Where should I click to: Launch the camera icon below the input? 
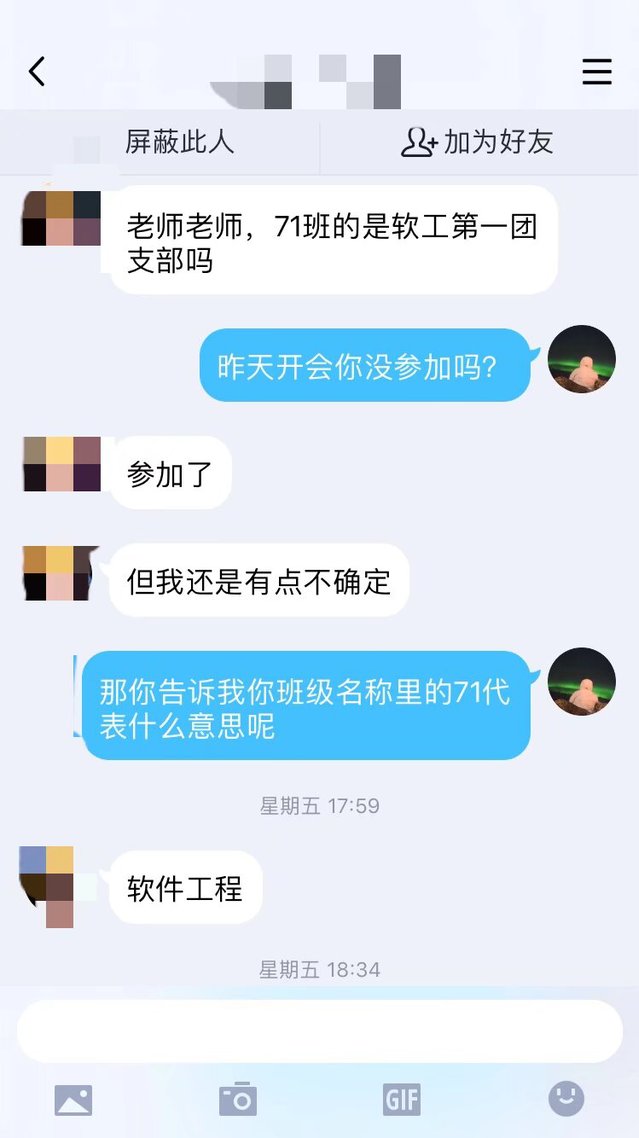click(238, 1100)
